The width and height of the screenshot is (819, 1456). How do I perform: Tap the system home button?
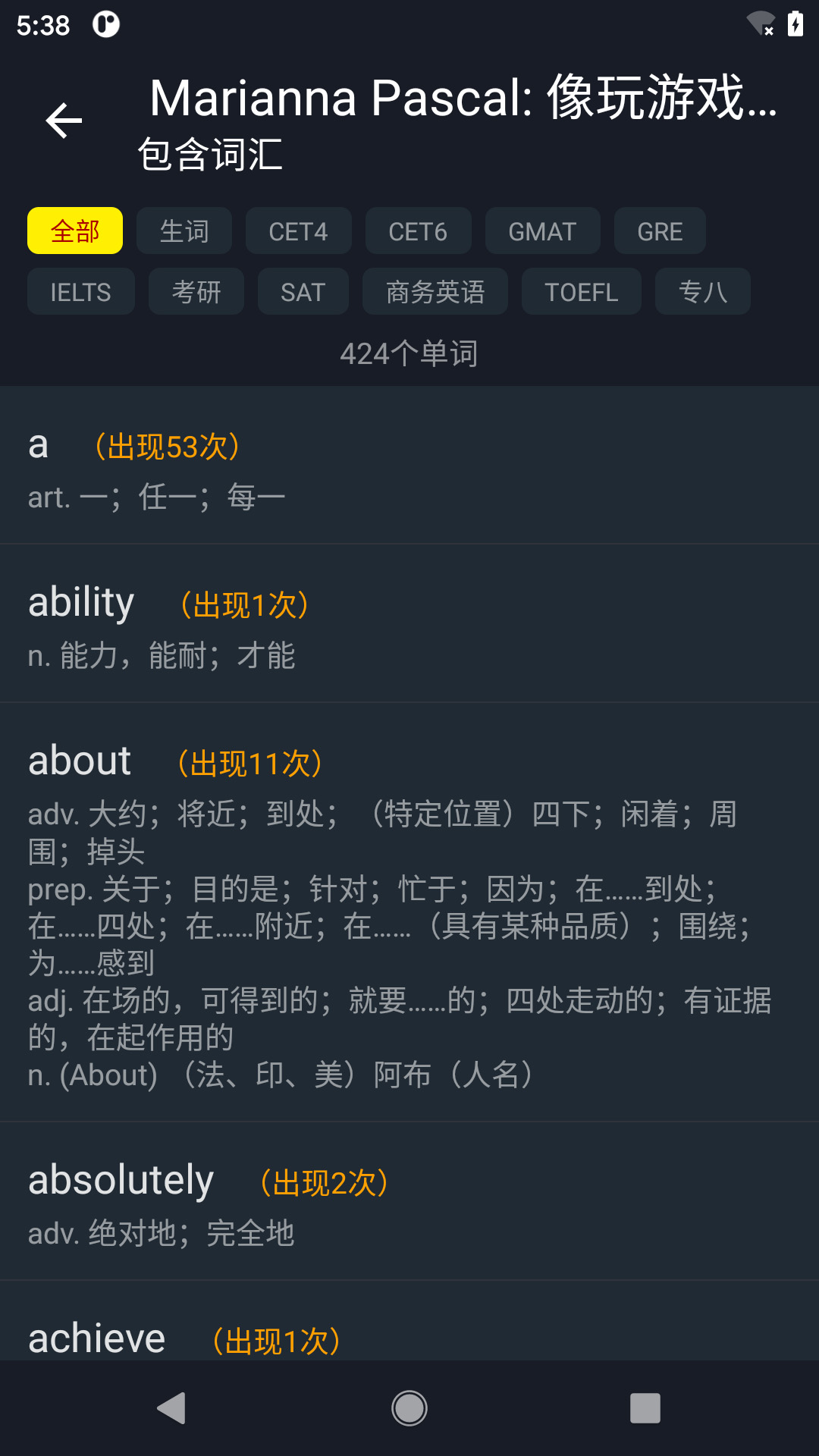tap(409, 1408)
